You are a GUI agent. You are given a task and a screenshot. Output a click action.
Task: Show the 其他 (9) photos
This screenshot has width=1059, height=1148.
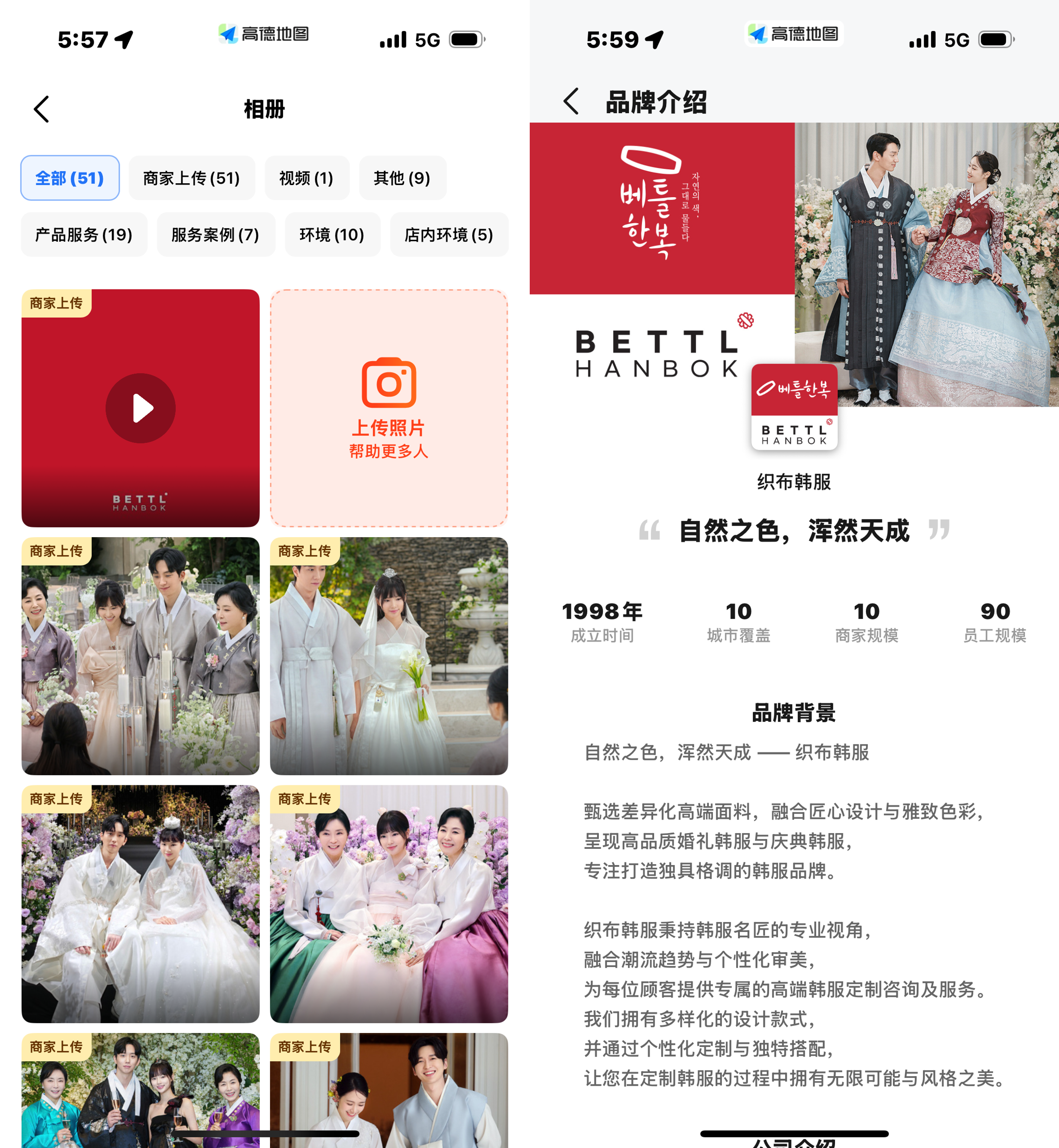(402, 178)
